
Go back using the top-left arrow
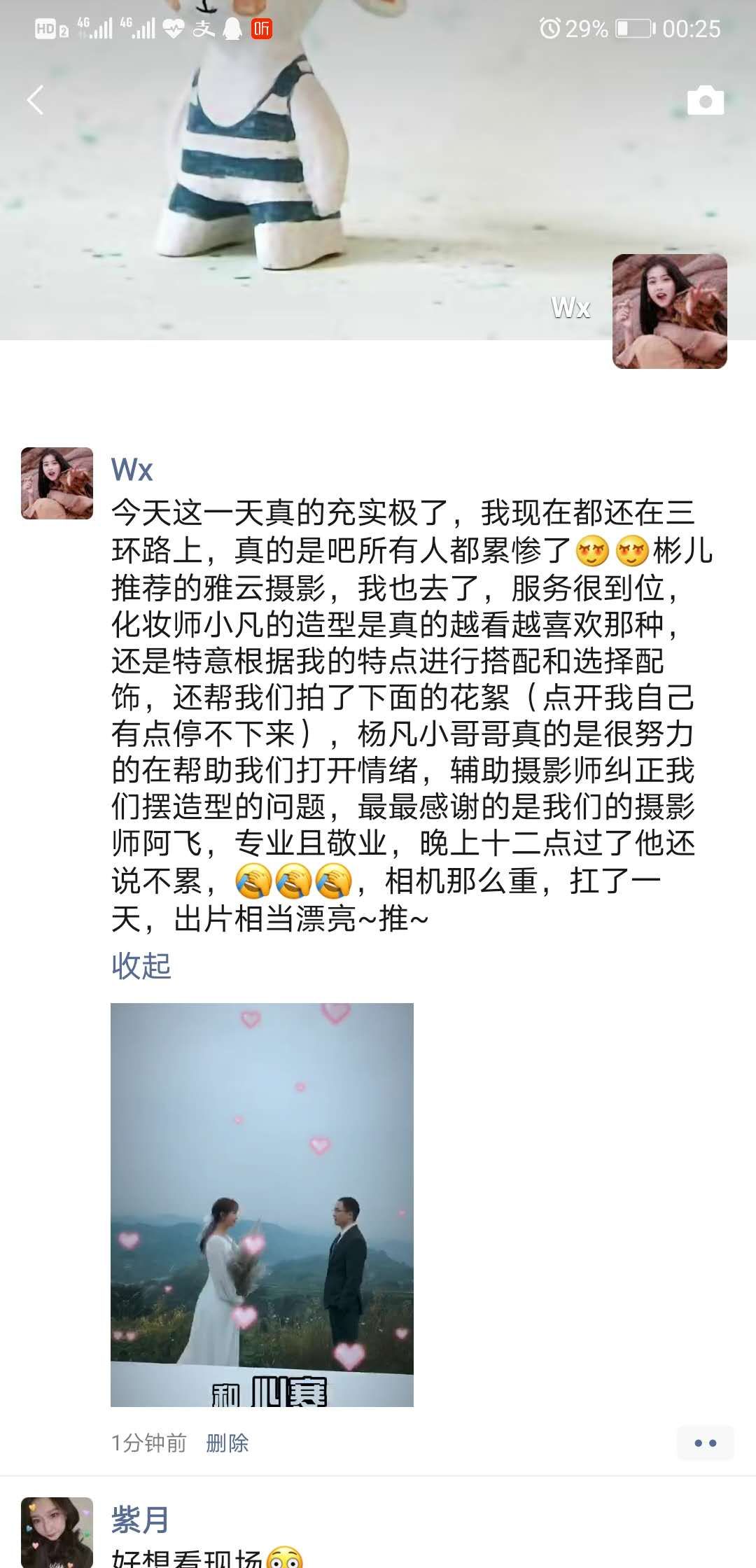tap(35, 100)
